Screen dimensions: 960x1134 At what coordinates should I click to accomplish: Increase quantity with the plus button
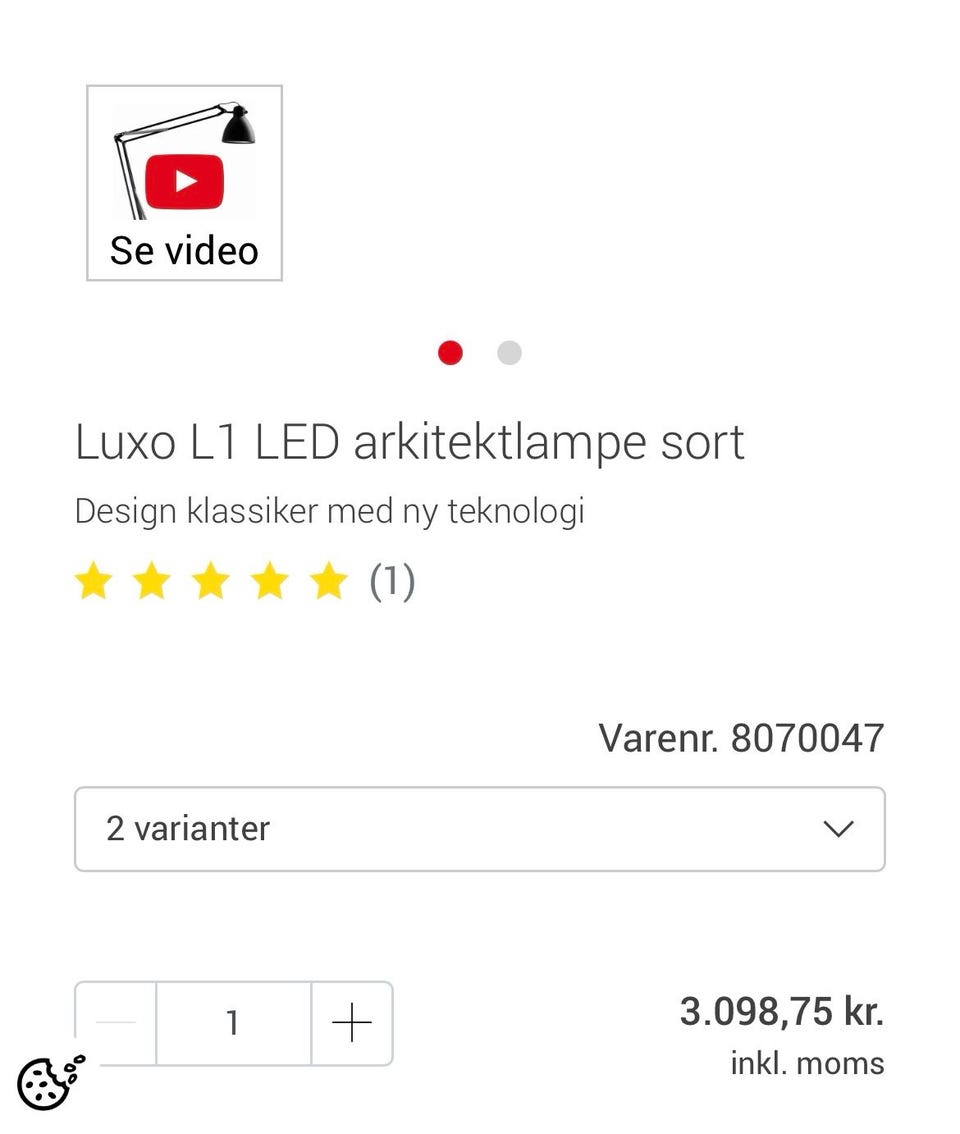coord(351,1023)
